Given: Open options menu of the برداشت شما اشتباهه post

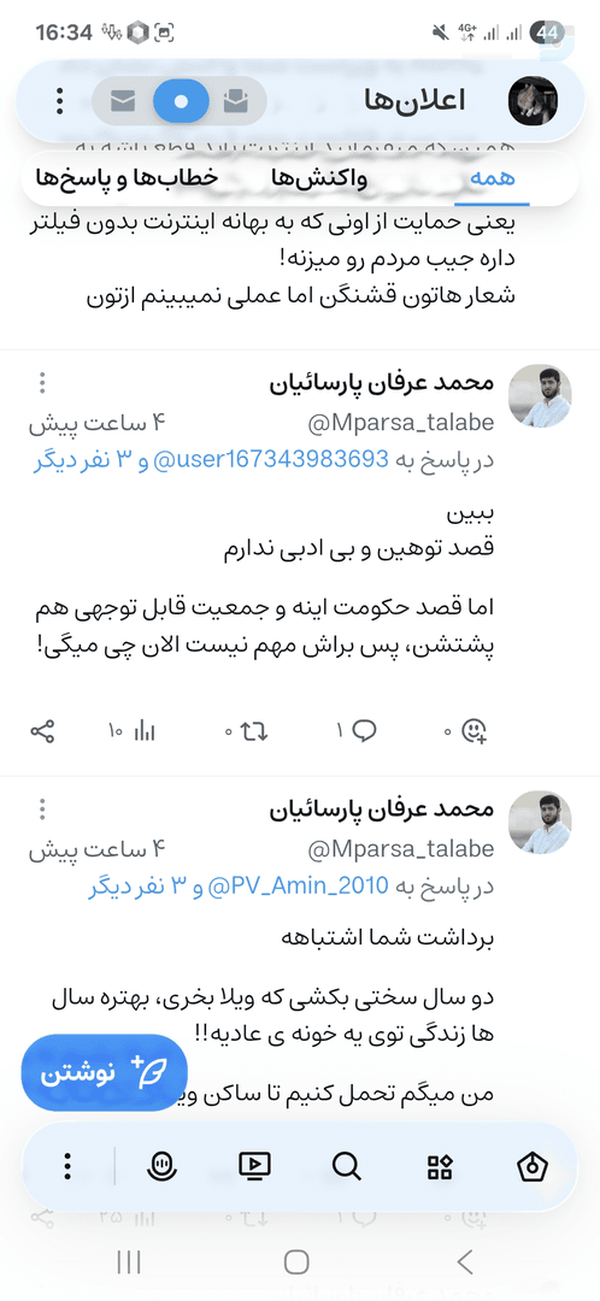Looking at the screenshot, I should pyautogui.click(x=41, y=808).
